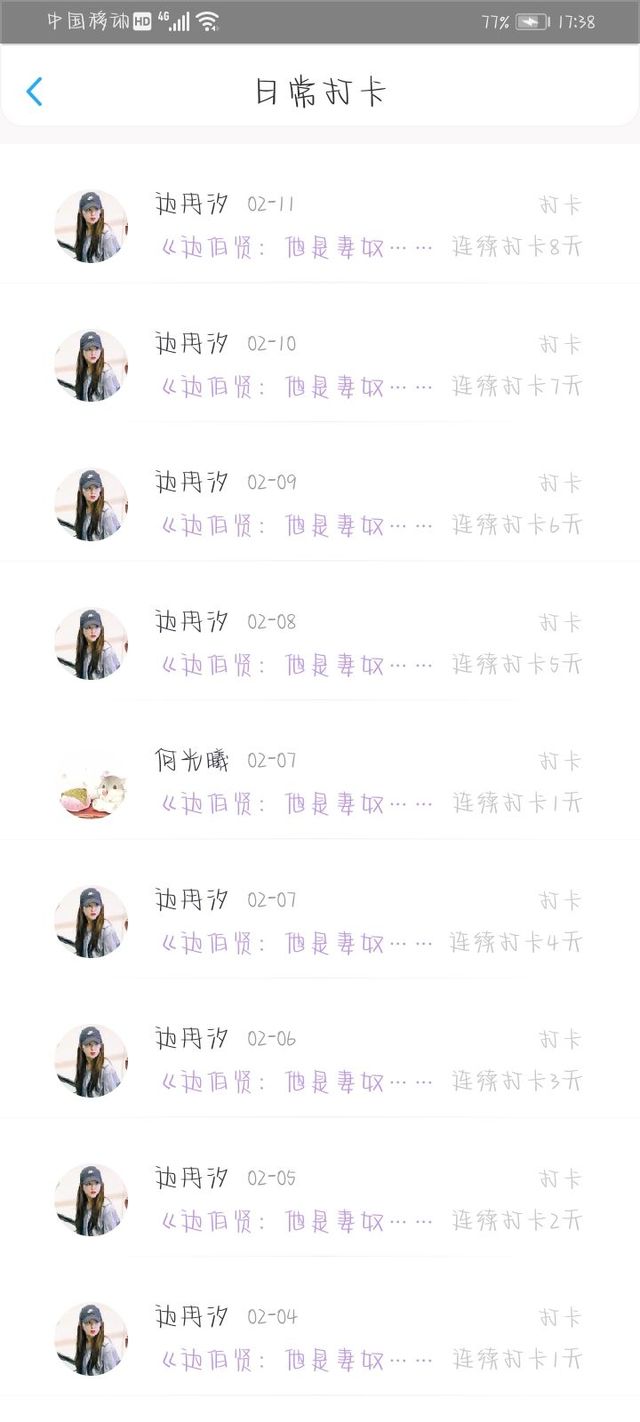Open 边冉汐's 02-08 check-in entry
This screenshot has height=1422, width=640.
pos(320,642)
